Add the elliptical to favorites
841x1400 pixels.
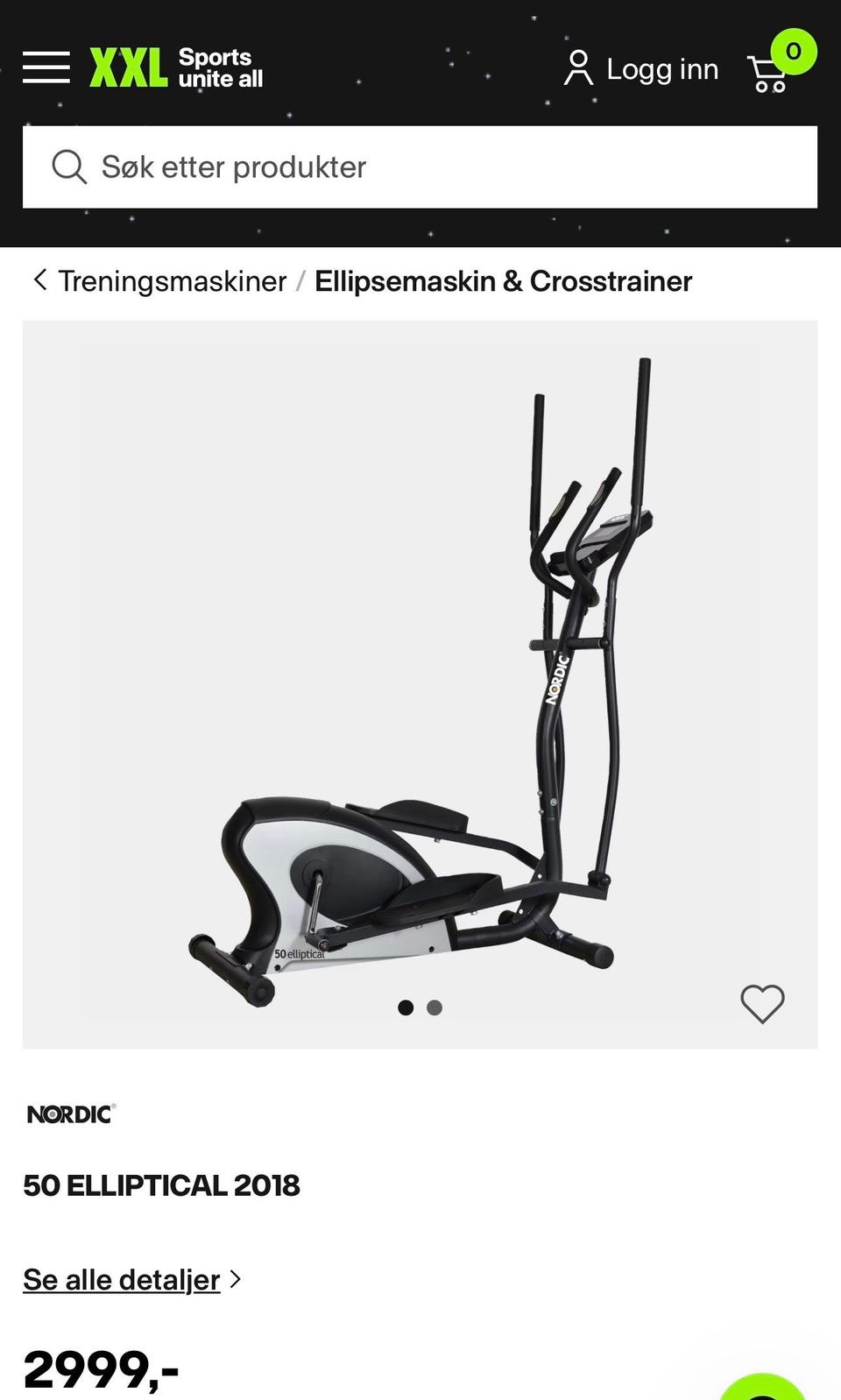762,1004
